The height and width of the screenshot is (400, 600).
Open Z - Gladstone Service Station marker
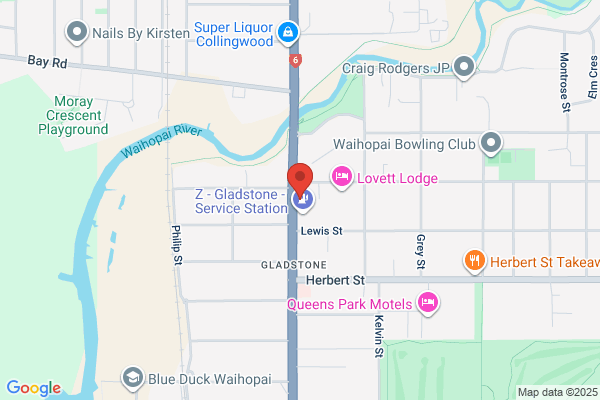click(303, 200)
